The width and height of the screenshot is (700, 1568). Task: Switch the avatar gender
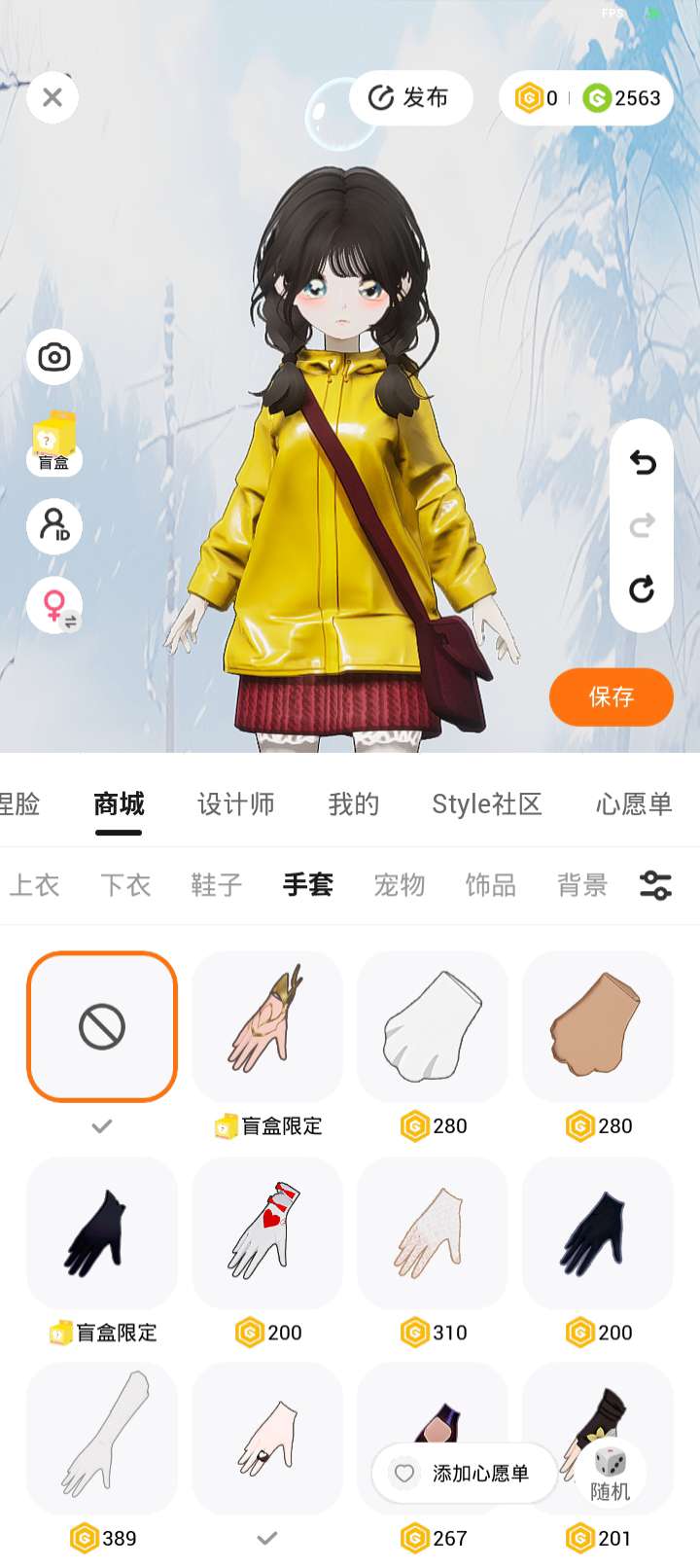pos(54,606)
